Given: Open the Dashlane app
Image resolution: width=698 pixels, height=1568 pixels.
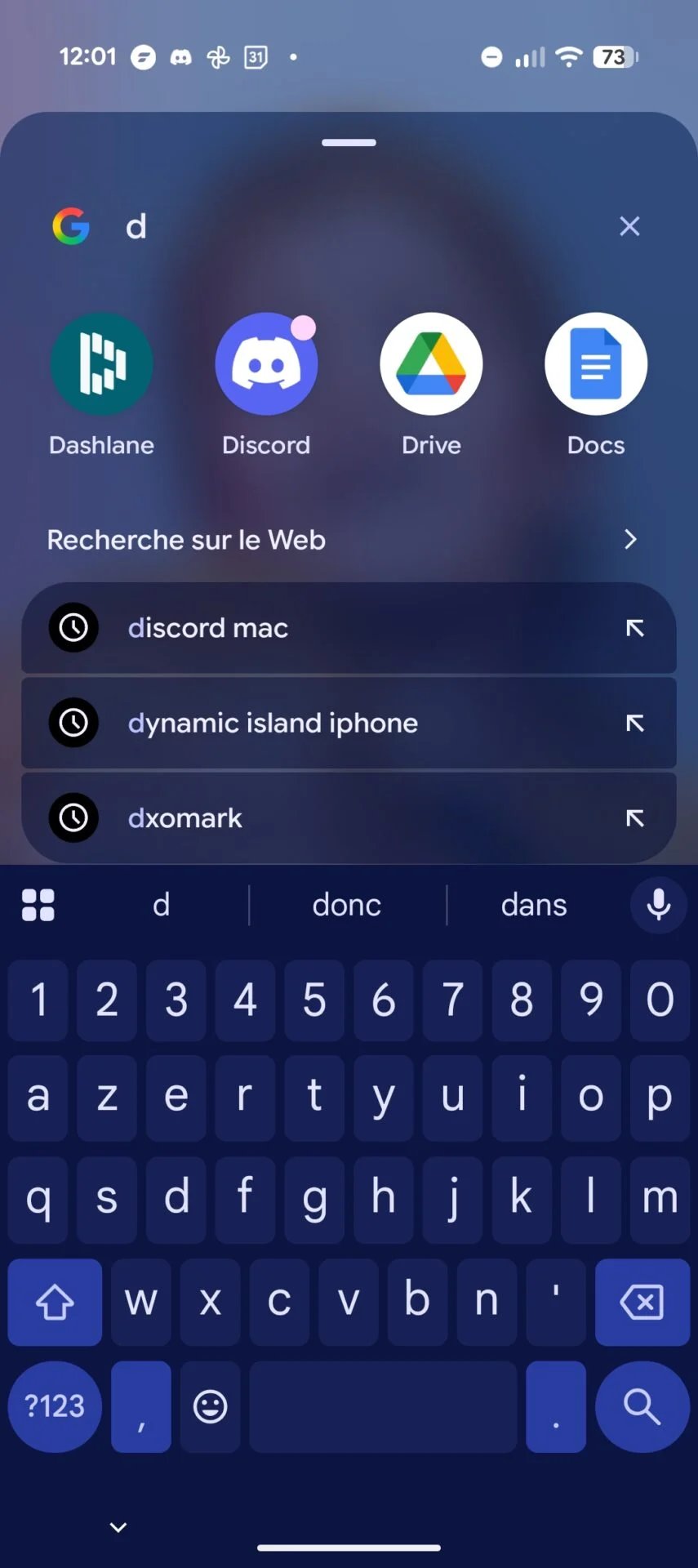Looking at the screenshot, I should 101,364.
